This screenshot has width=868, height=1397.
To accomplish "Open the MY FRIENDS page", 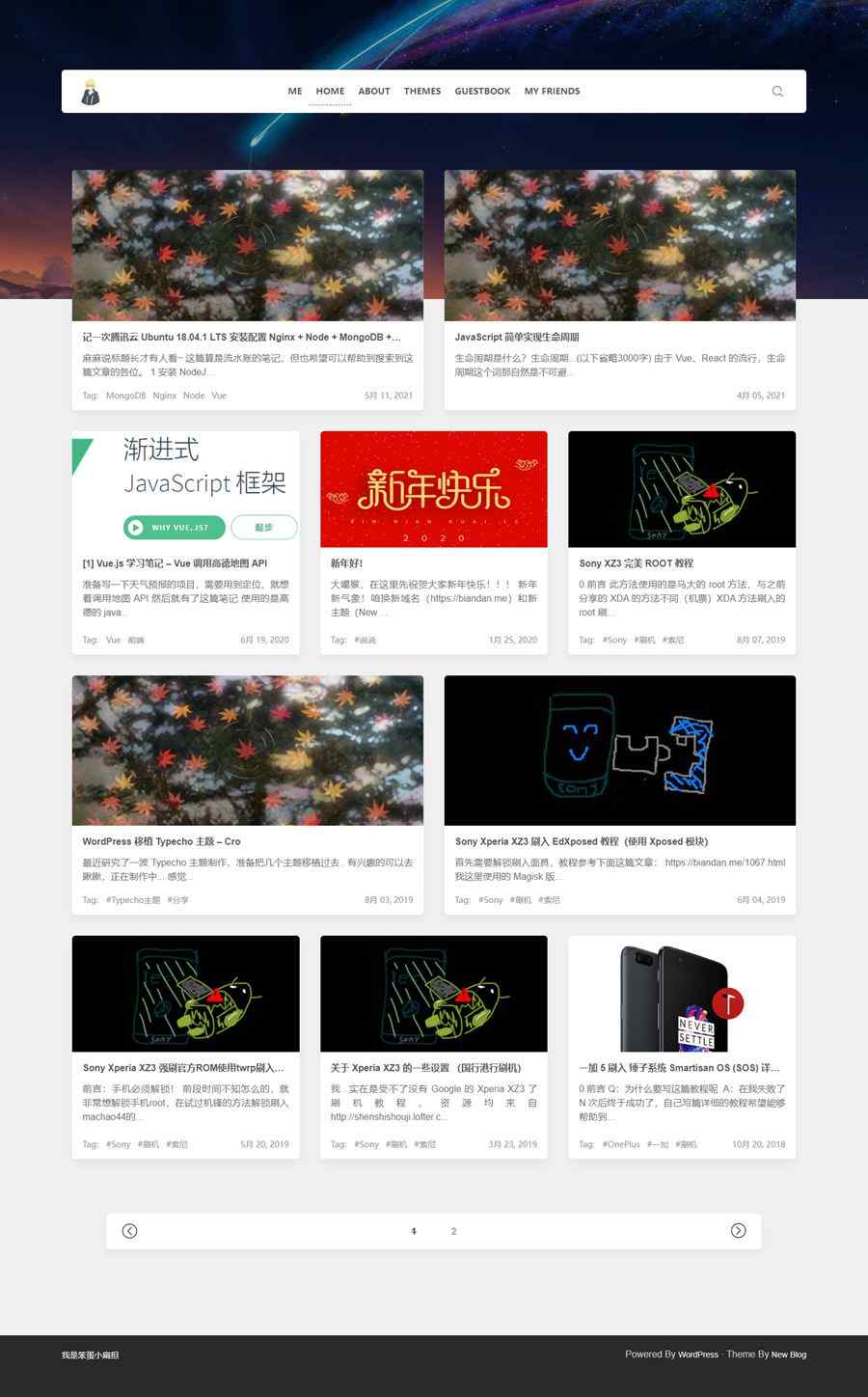I will click(553, 92).
